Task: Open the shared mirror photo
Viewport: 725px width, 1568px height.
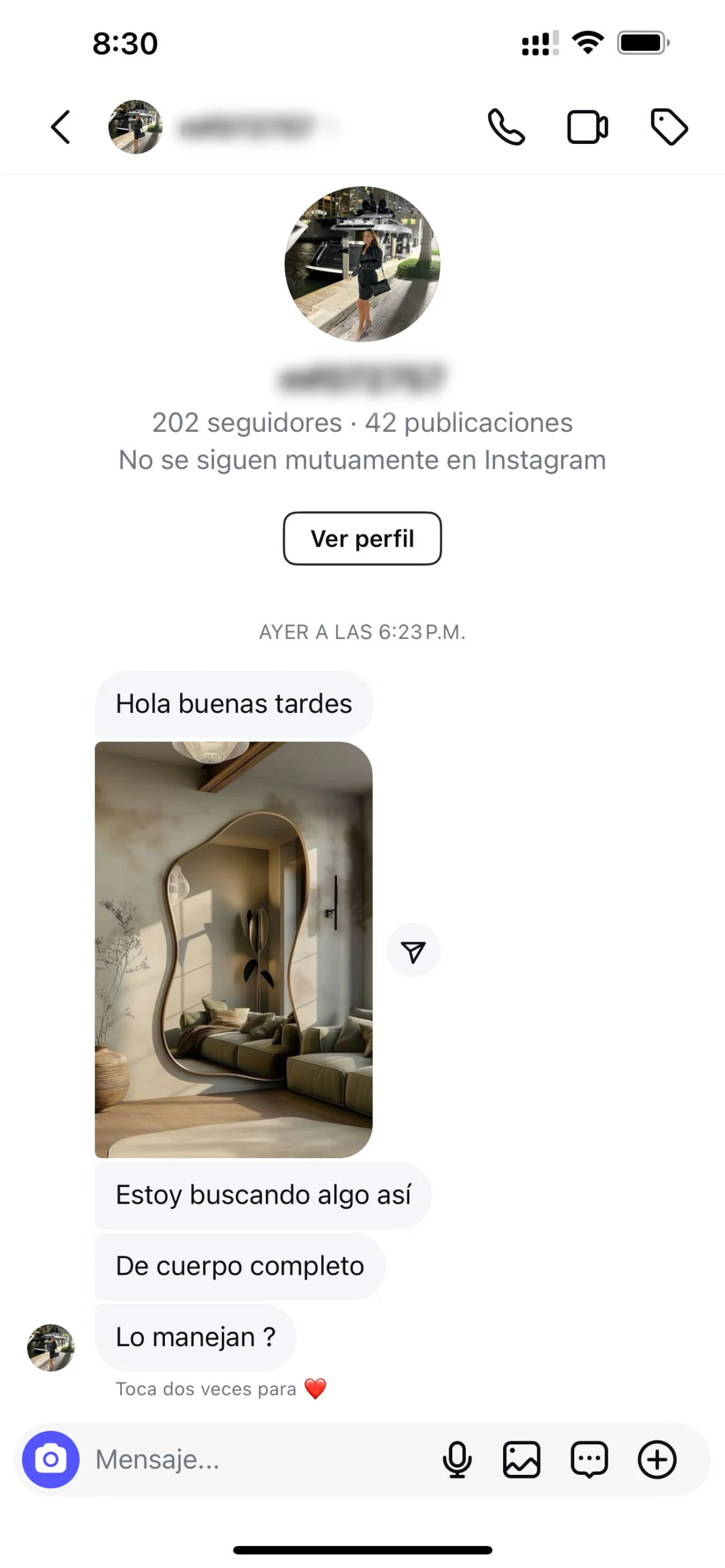Action: tap(233, 949)
